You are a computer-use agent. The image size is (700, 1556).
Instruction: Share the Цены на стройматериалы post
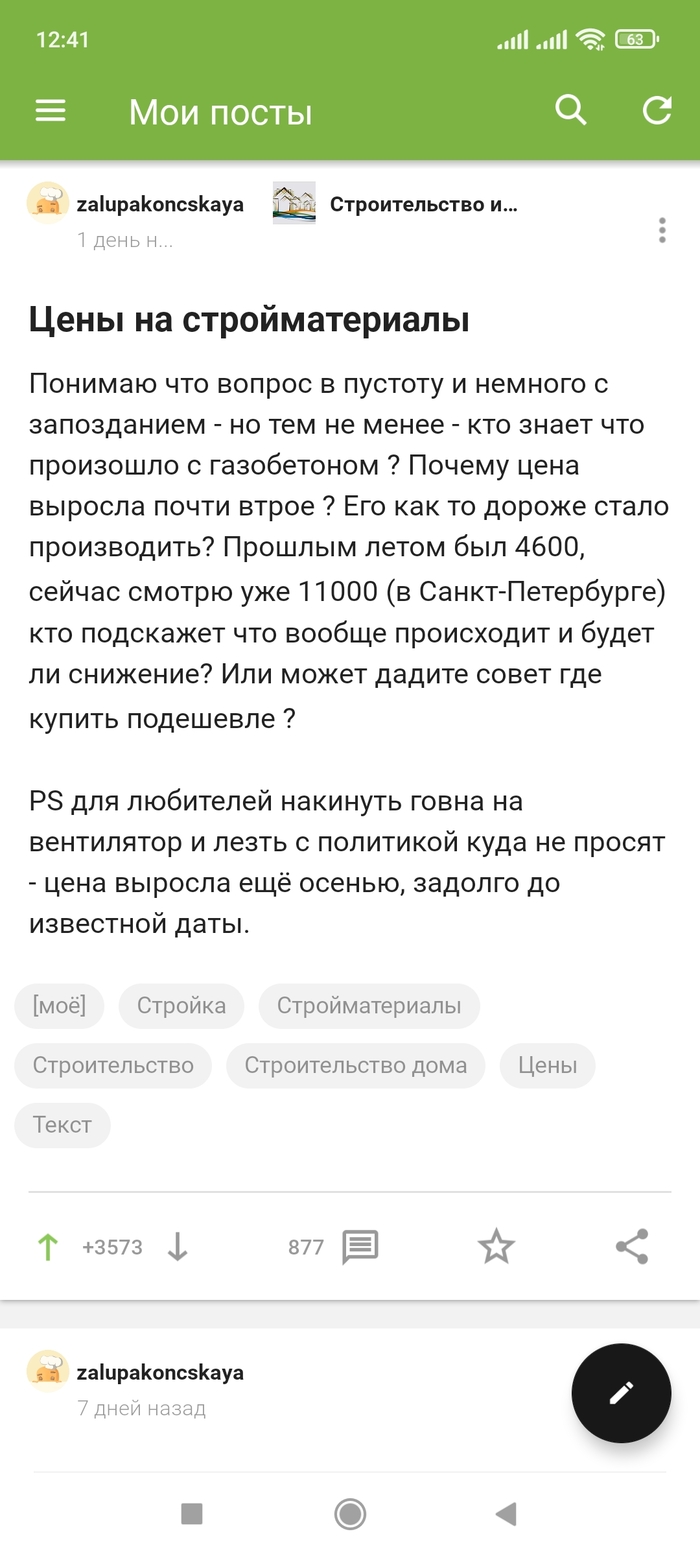click(x=632, y=1247)
